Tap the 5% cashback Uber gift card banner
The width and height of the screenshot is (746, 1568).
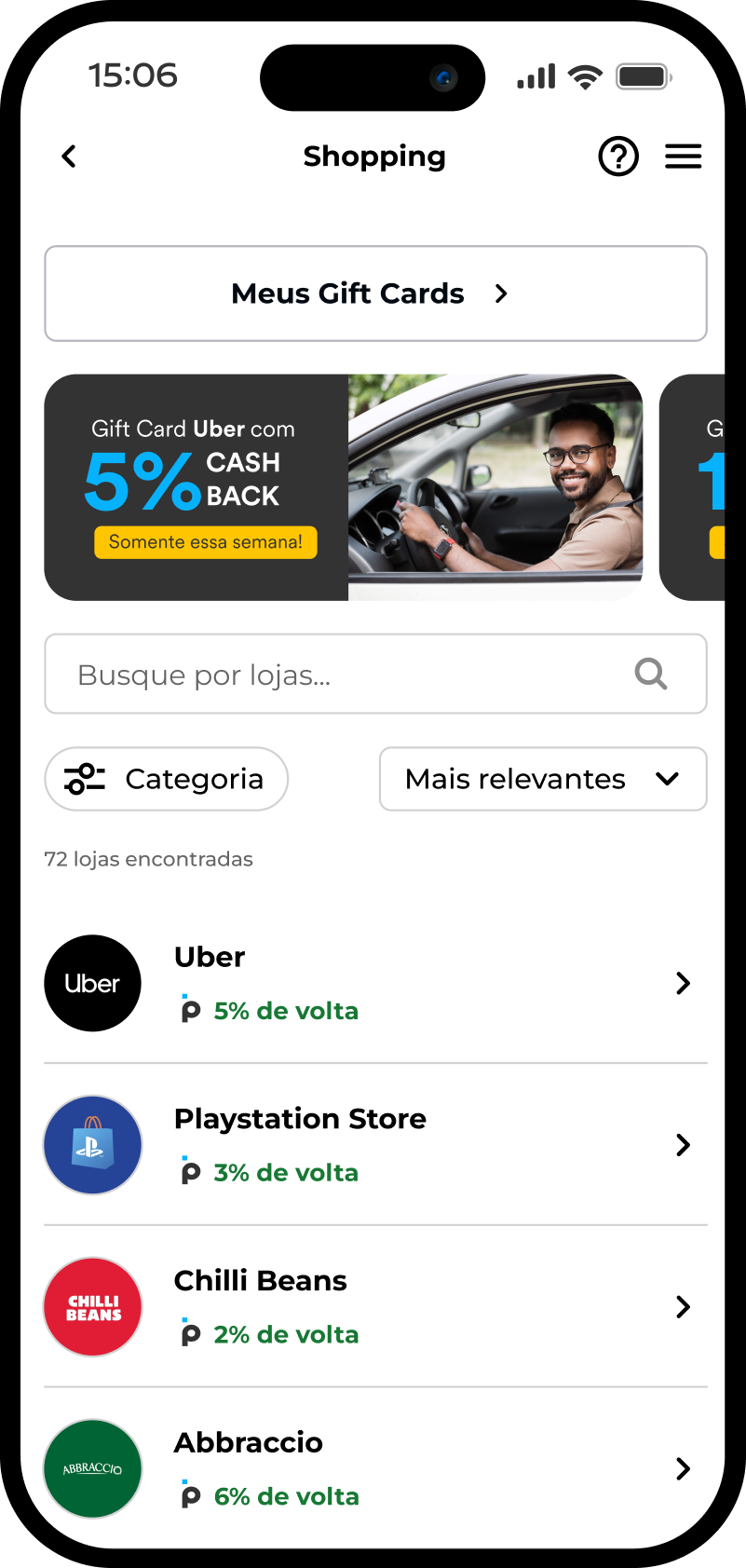345,486
